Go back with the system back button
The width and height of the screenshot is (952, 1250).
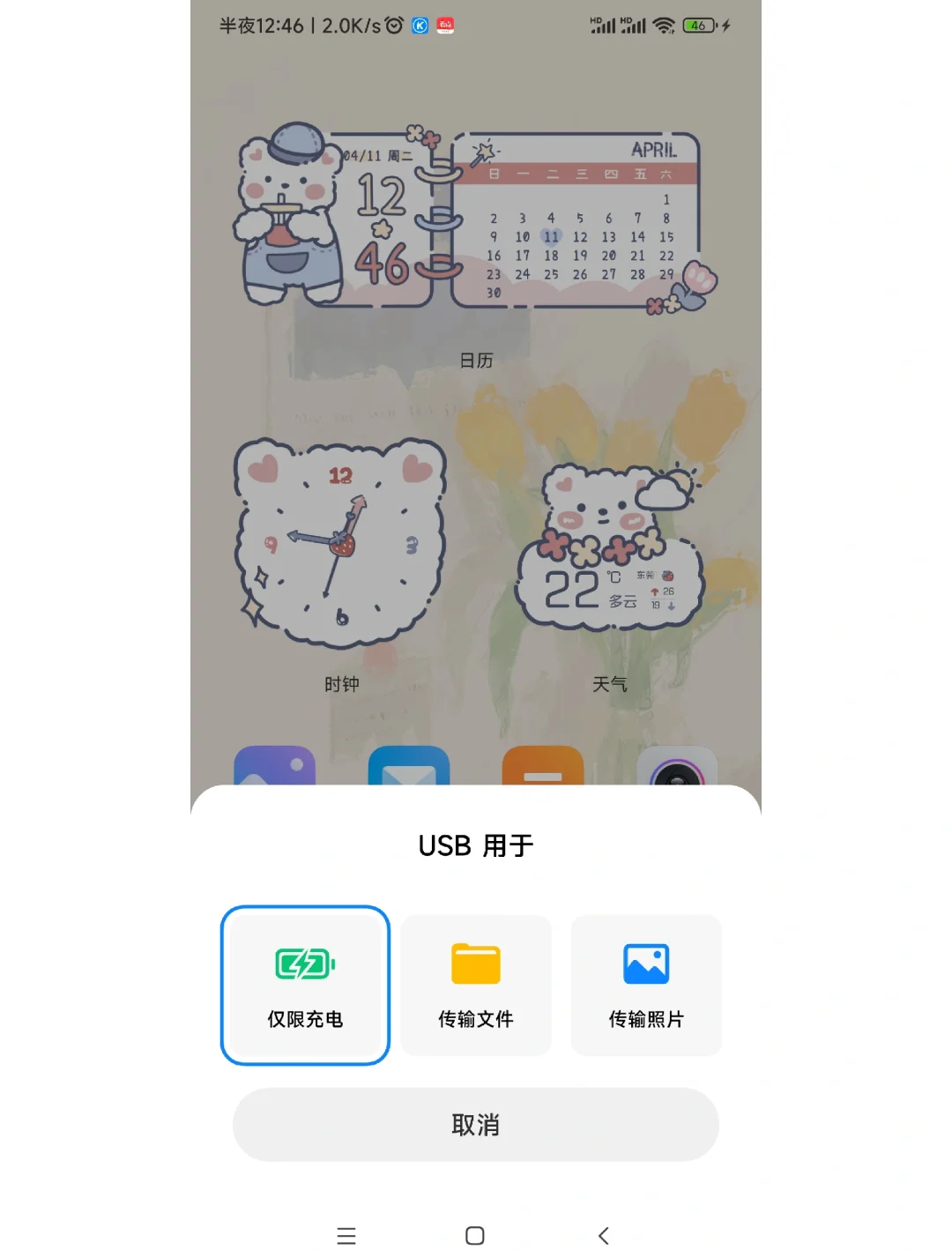coord(604,1236)
